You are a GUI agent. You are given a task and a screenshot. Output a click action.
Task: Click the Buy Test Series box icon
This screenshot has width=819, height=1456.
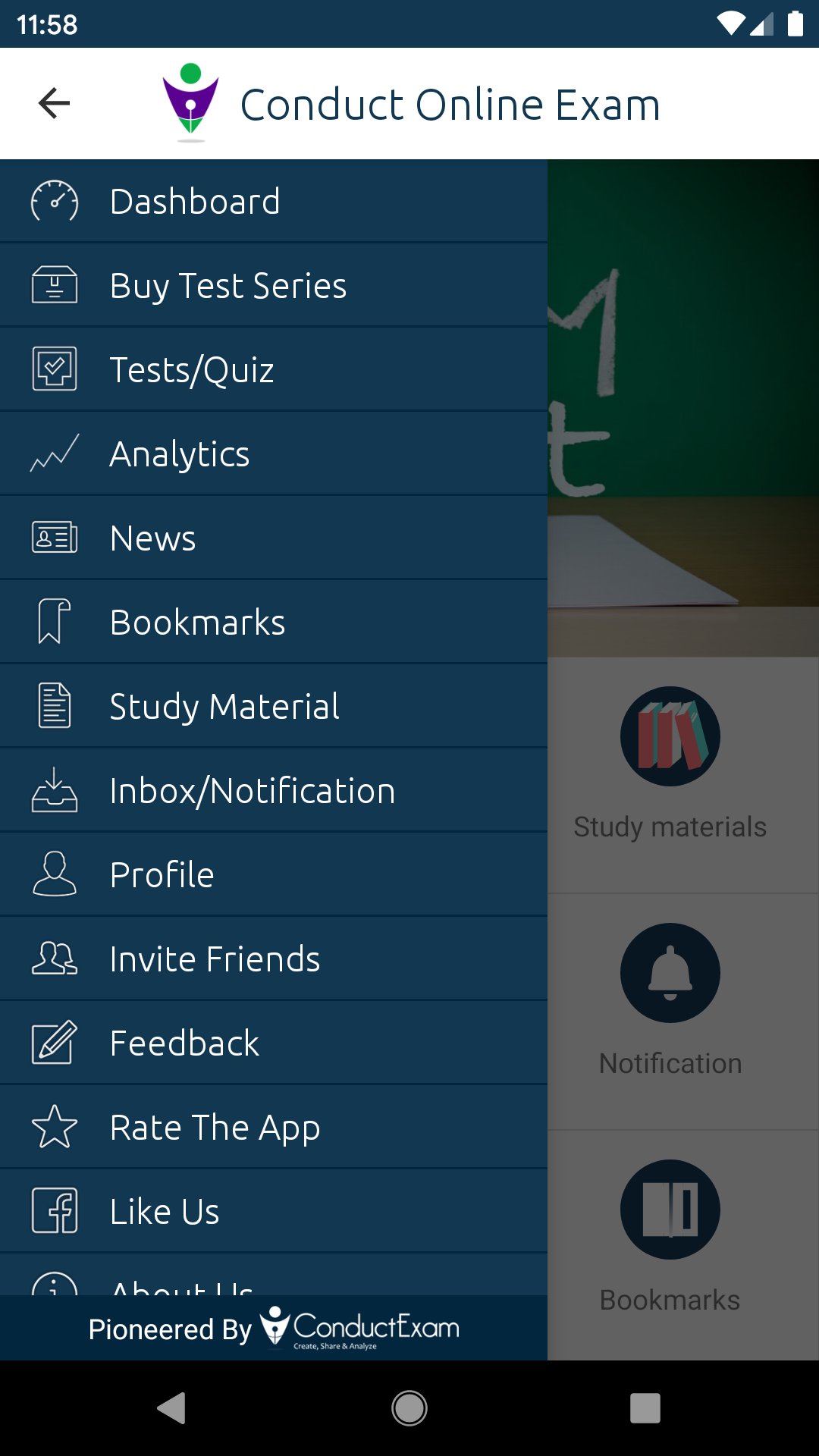pos(53,285)
